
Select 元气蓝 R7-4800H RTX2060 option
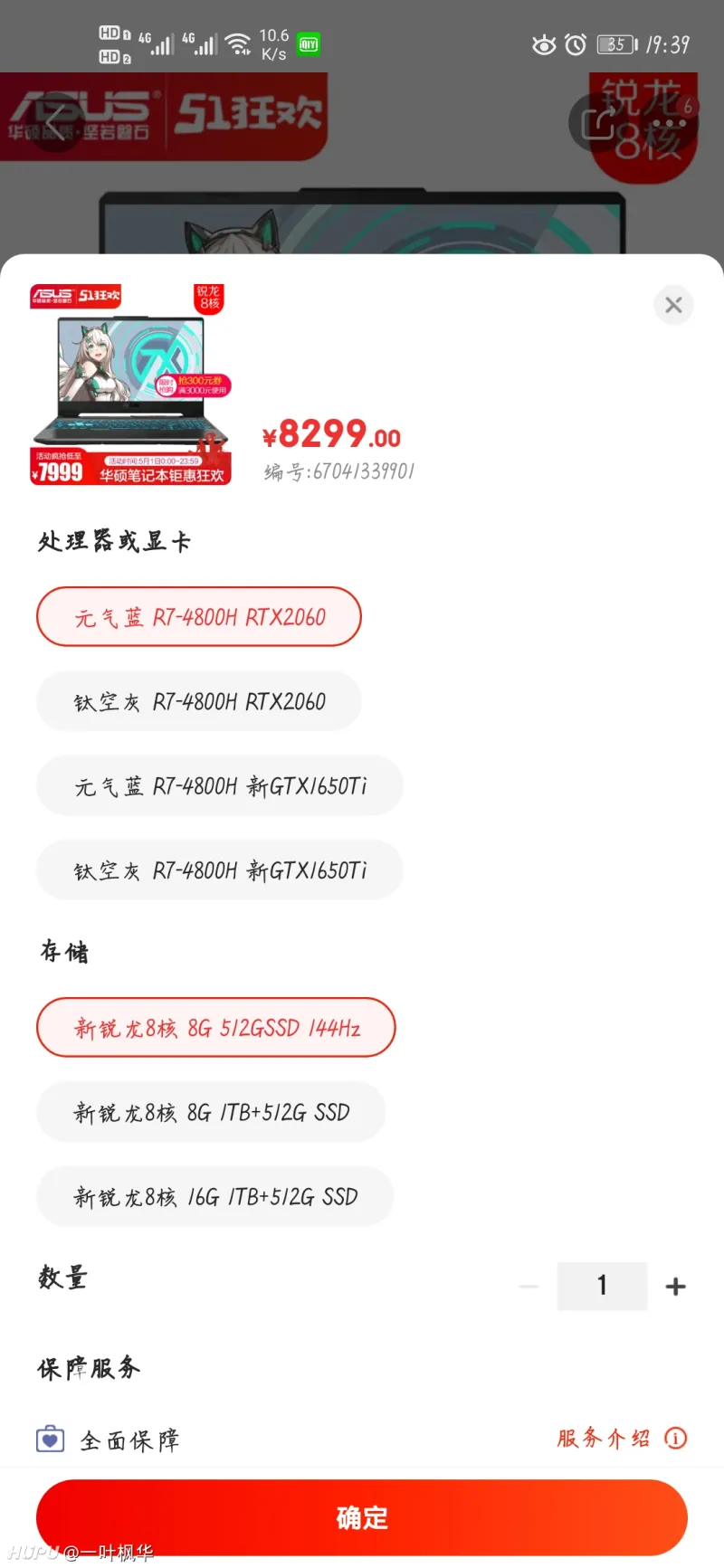[199, 617]
